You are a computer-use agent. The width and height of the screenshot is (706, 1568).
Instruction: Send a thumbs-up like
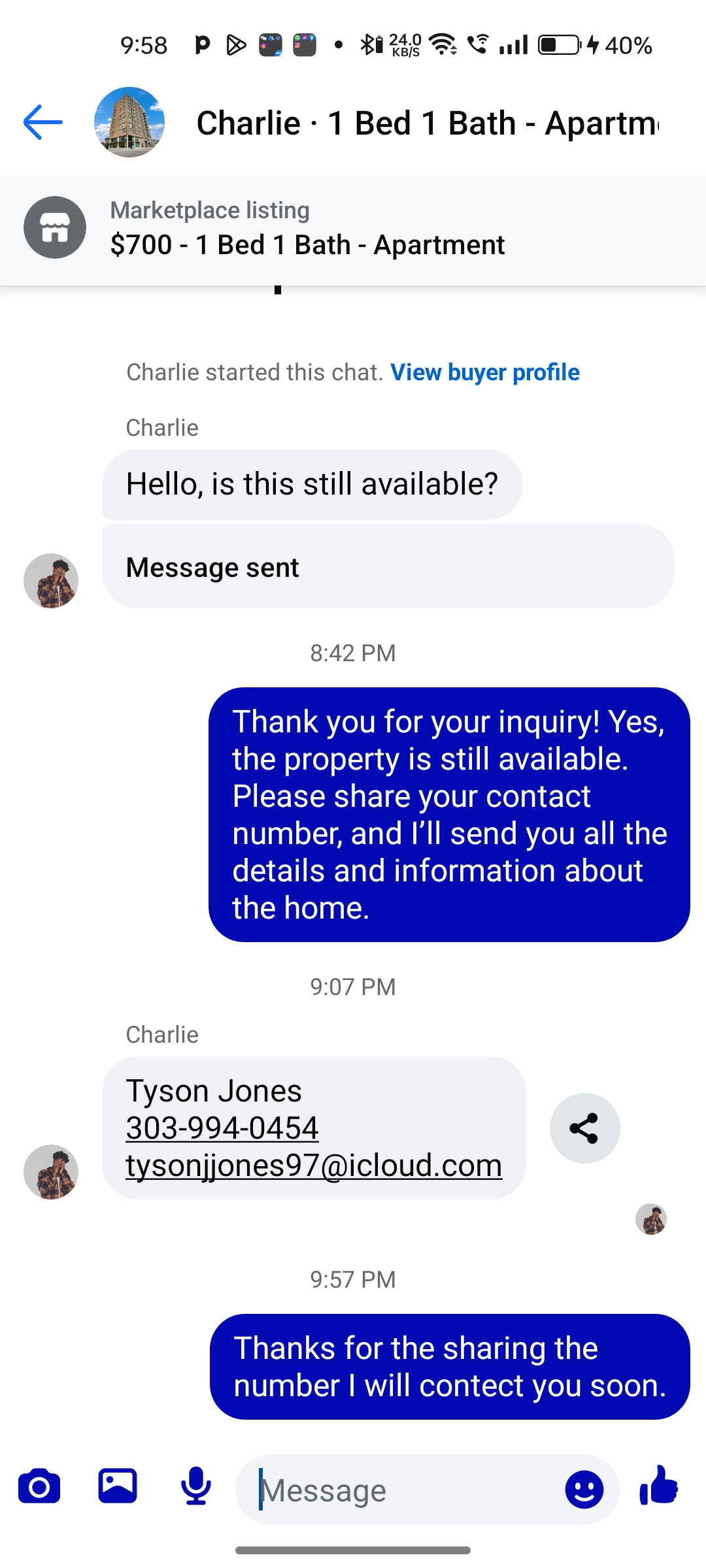(659, 1486)
